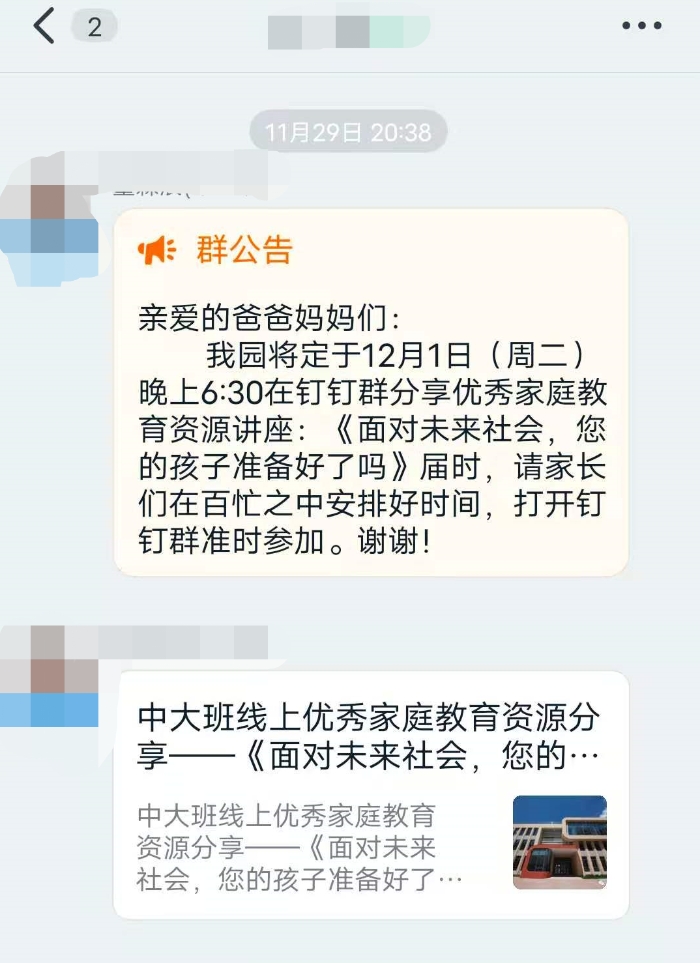Open the shared 中大班线上优秀家庭教育资源分享 link card
The image size is (700, 963).
coord(371,794)
